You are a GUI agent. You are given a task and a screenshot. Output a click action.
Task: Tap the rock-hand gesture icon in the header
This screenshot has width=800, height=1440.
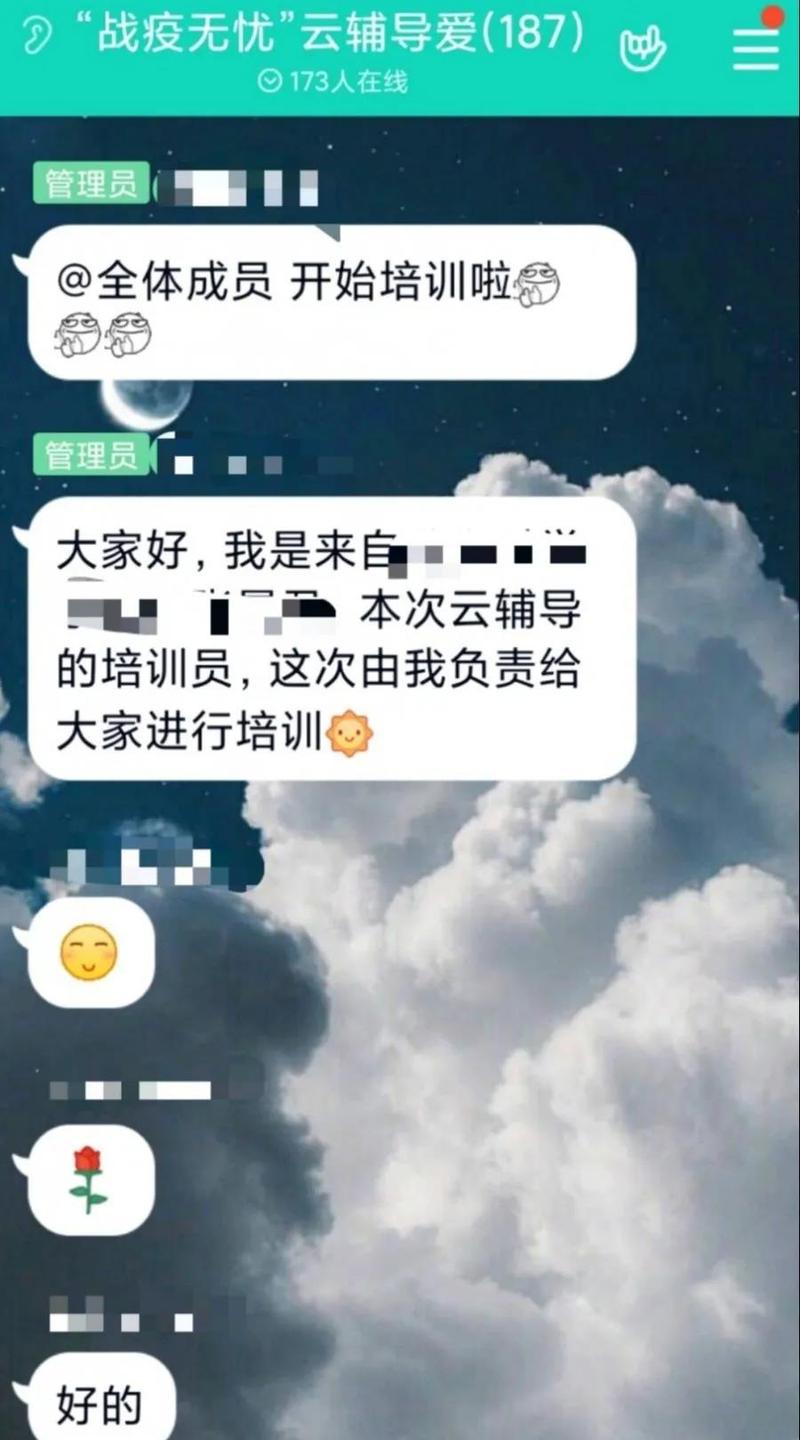pos(642,47)
